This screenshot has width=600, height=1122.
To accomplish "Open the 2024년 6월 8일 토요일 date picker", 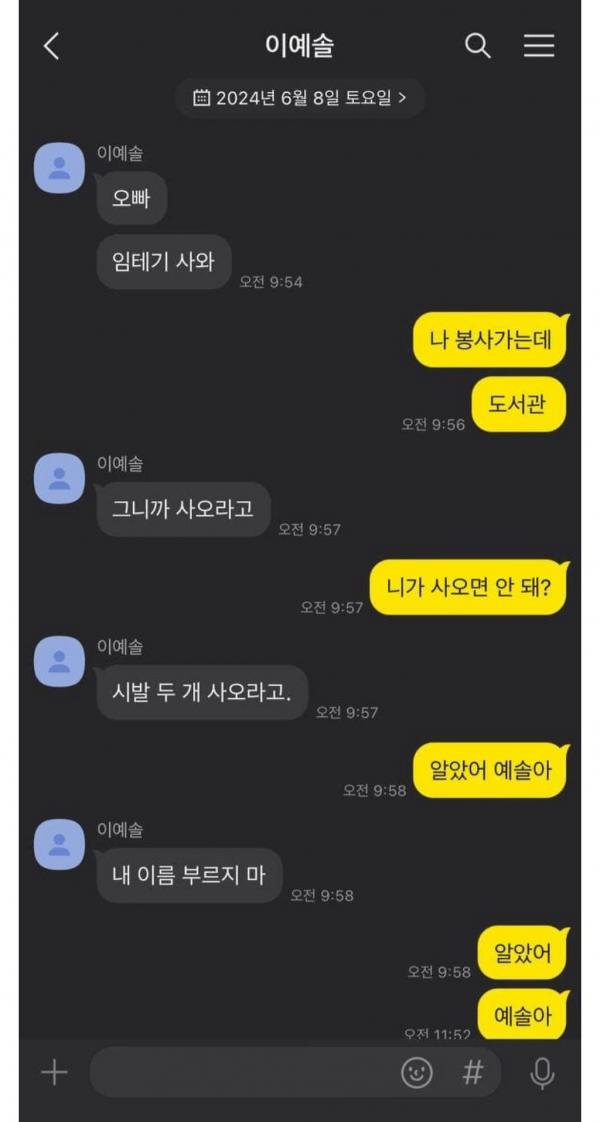I will pos(300,98).
